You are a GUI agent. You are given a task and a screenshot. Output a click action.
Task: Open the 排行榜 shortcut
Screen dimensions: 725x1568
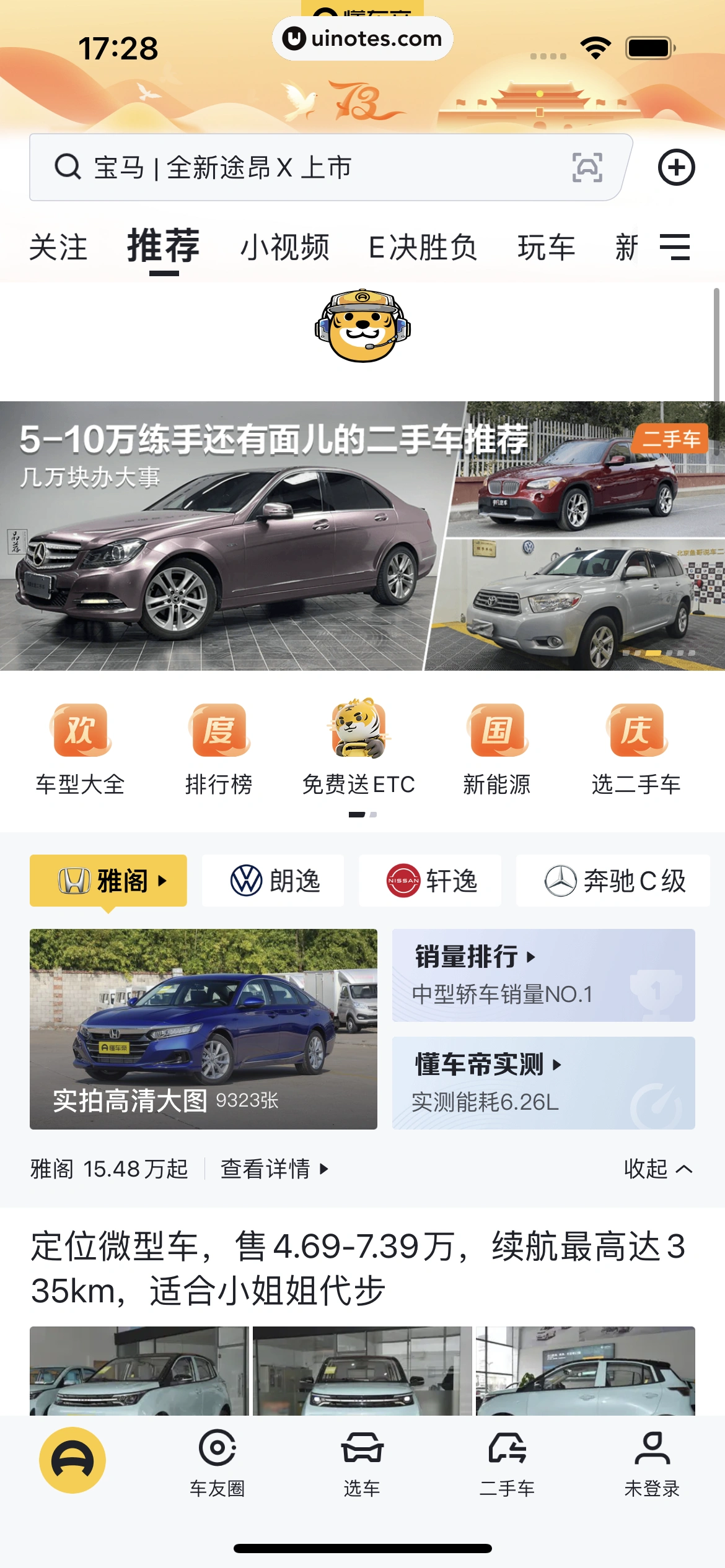pos(219,749)
